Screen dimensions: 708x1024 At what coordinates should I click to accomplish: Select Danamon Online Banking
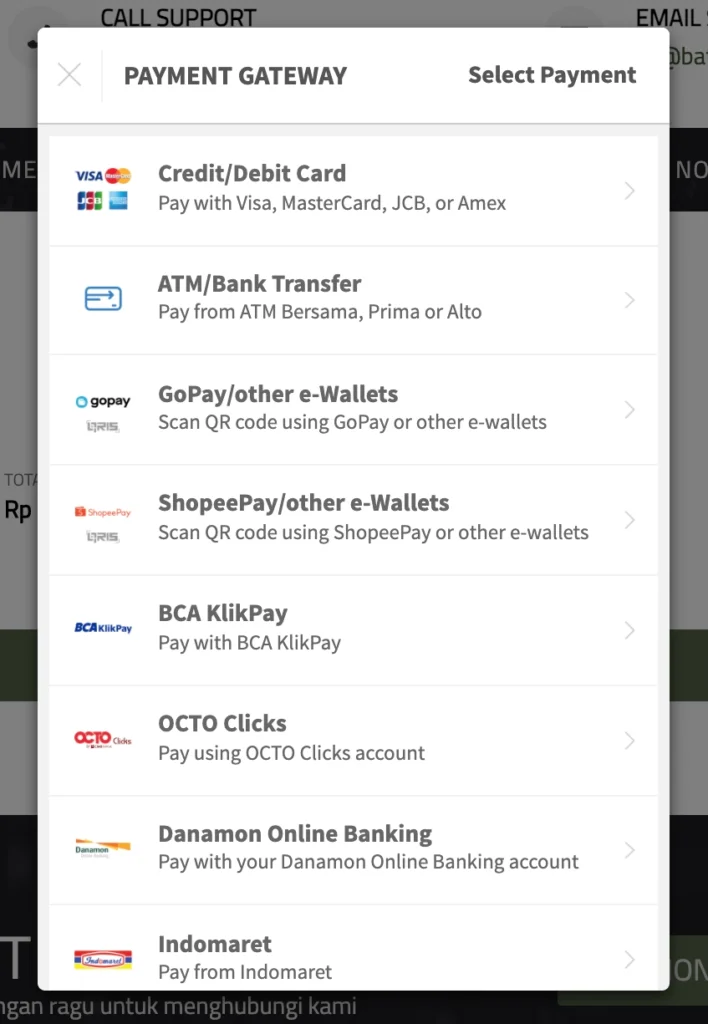click(x=353, y=849)
